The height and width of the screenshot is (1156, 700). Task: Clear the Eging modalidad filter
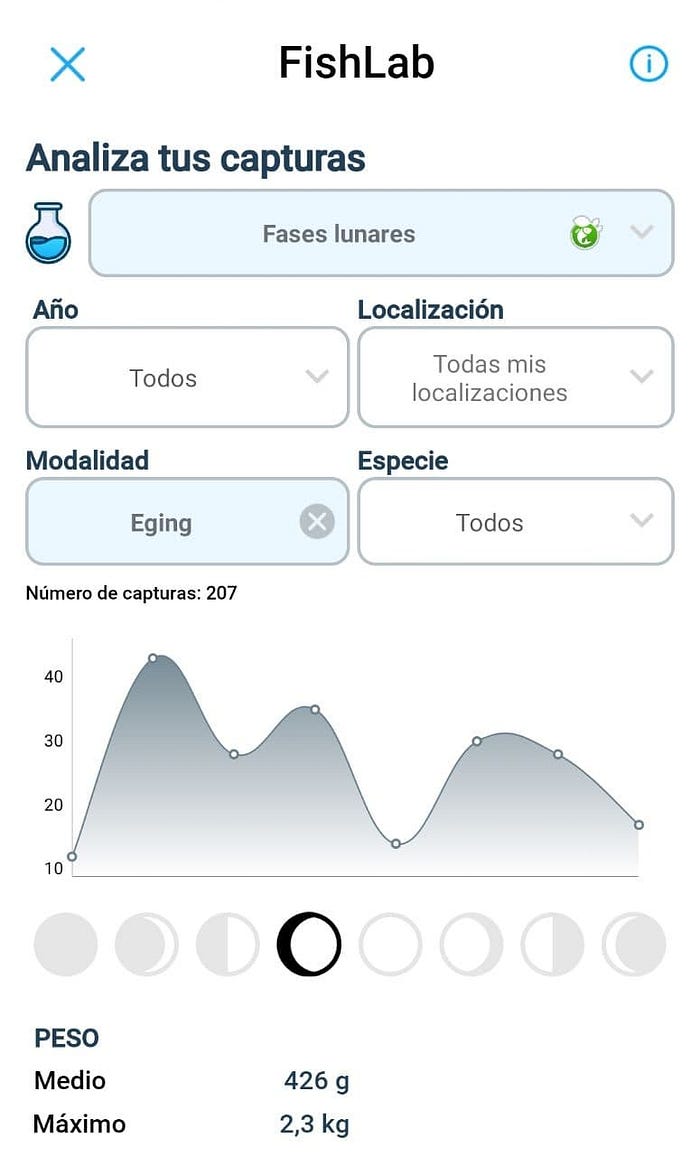click(x=317, y=522)
